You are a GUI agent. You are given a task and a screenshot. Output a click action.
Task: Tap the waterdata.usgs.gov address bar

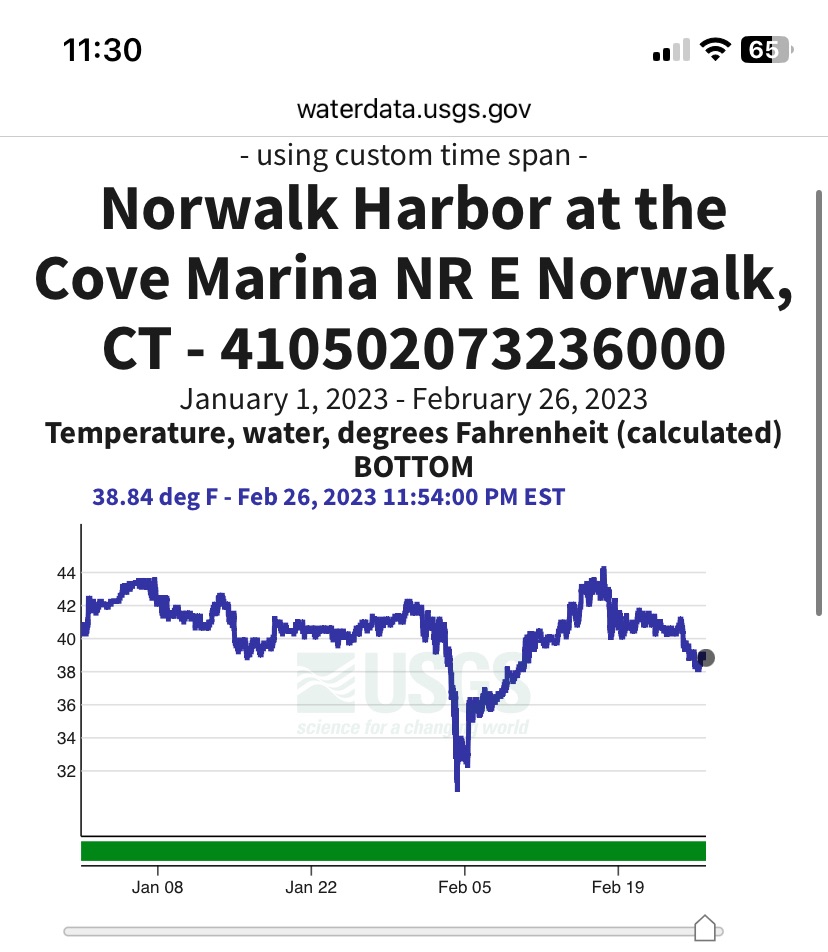pos(413,109)
